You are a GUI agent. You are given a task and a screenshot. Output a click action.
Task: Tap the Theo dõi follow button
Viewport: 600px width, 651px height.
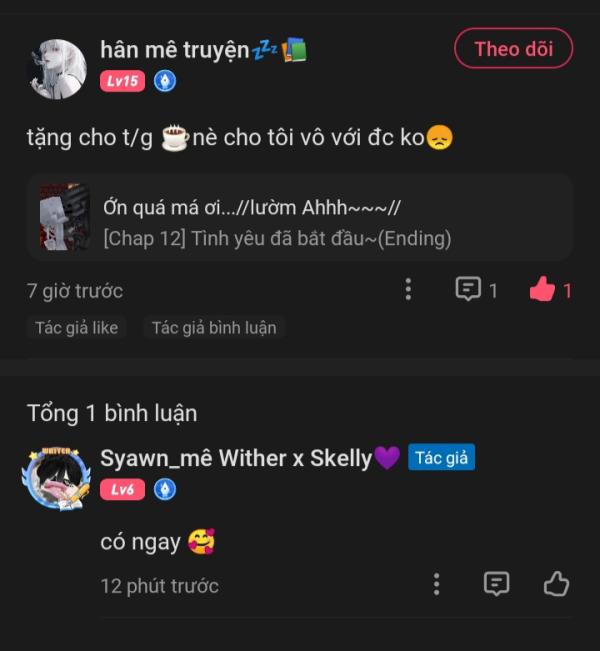(x=513, y=49)
